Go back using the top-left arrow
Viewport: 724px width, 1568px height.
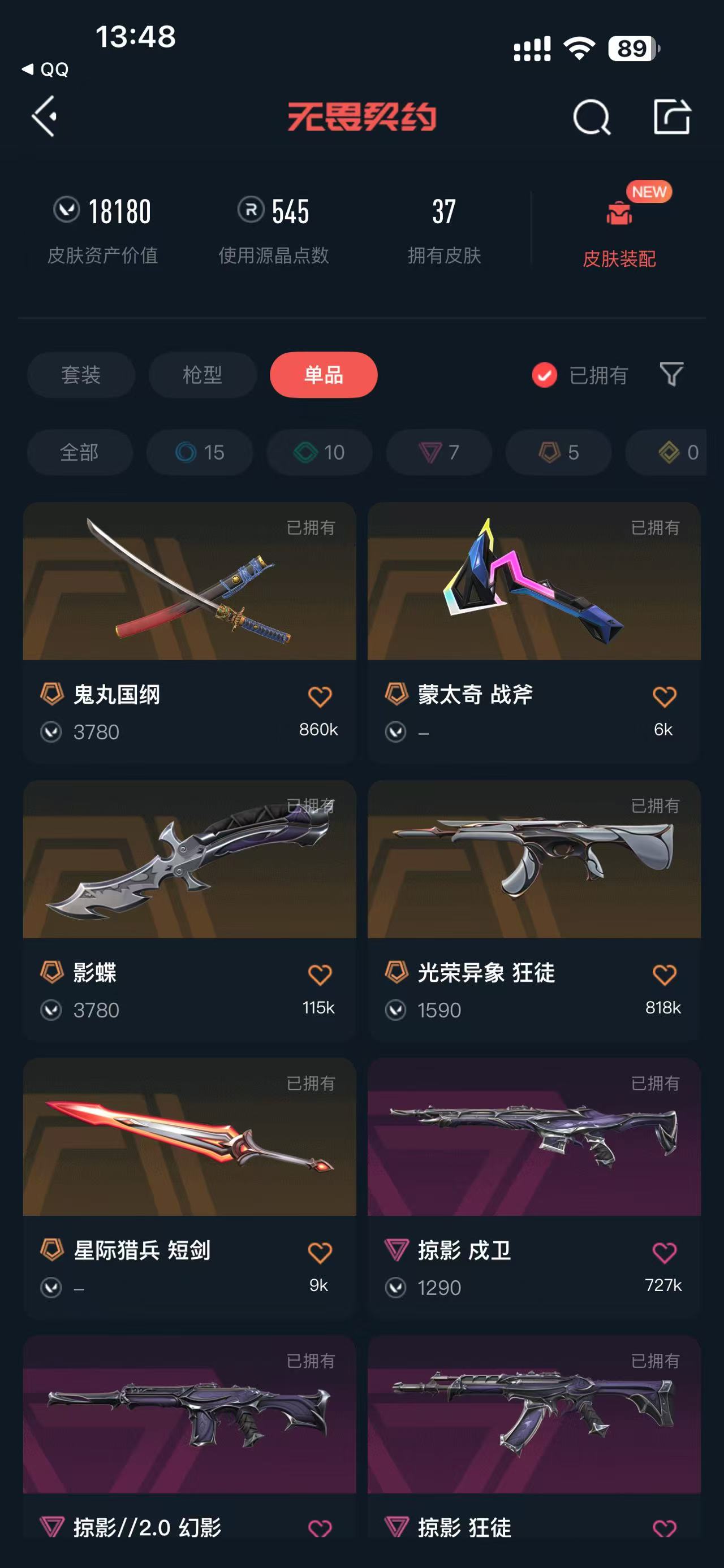45,116
